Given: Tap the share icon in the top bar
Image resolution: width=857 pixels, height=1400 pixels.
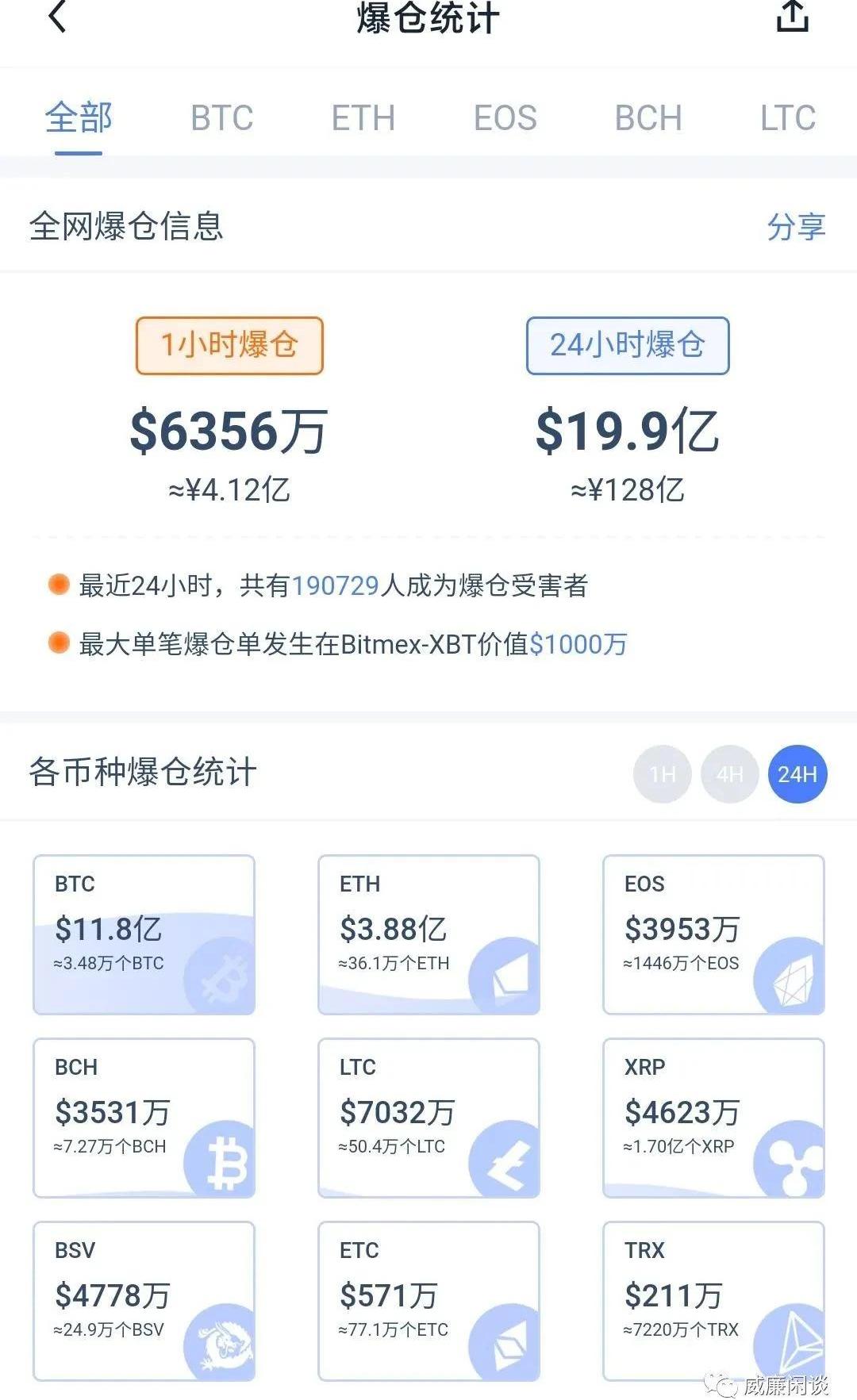Looking at the screenshot, I should (791, 16).
